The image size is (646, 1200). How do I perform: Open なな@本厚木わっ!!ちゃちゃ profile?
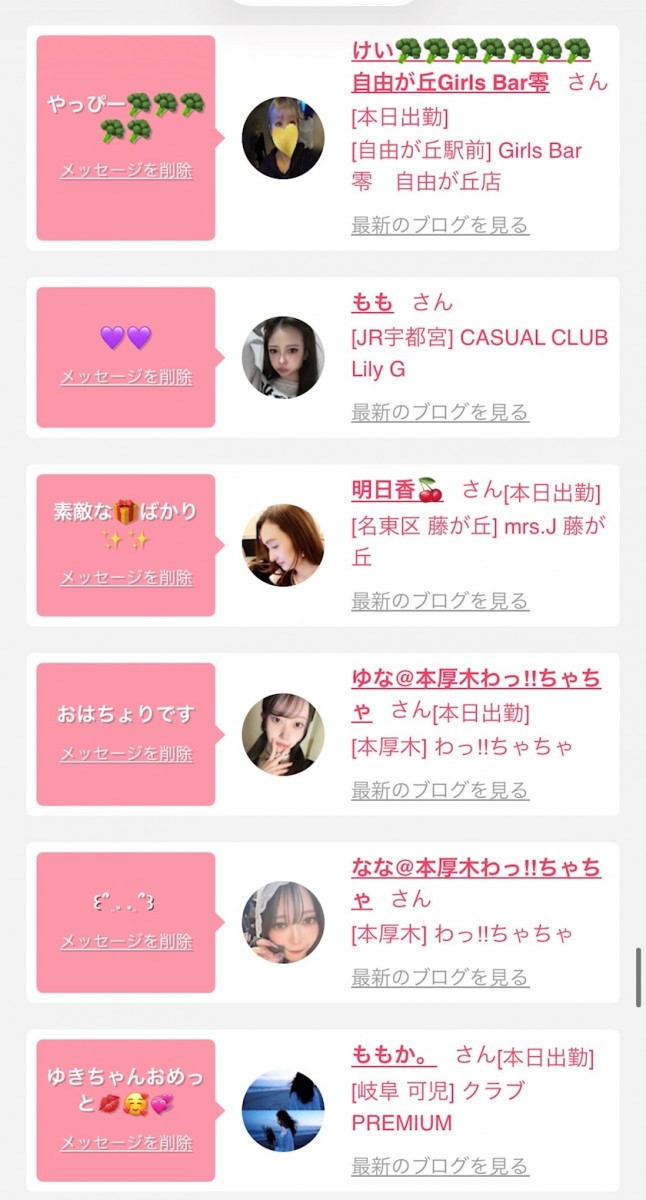click(476, 868)
